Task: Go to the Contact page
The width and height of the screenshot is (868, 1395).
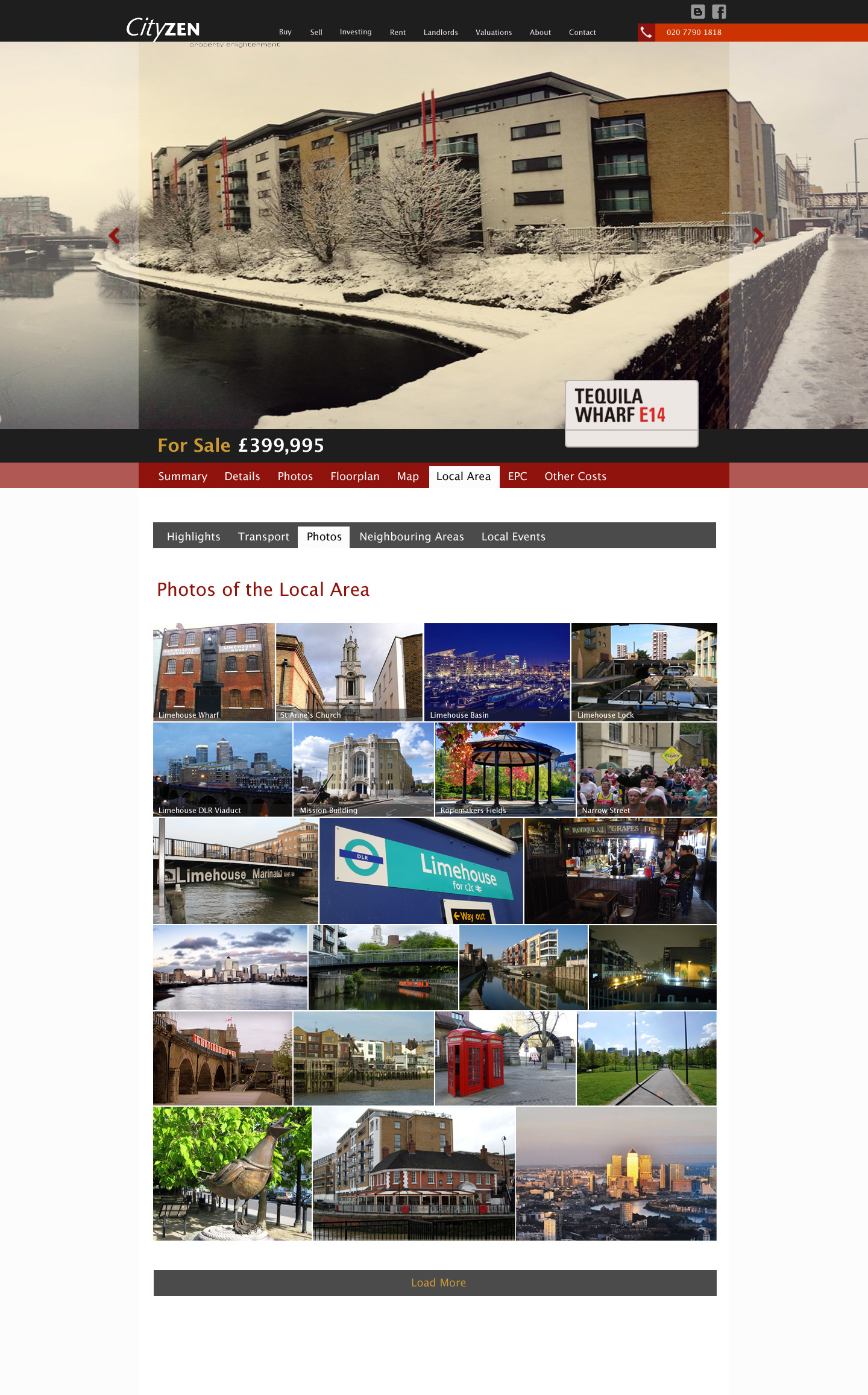Action: click(x=582, y=33)
